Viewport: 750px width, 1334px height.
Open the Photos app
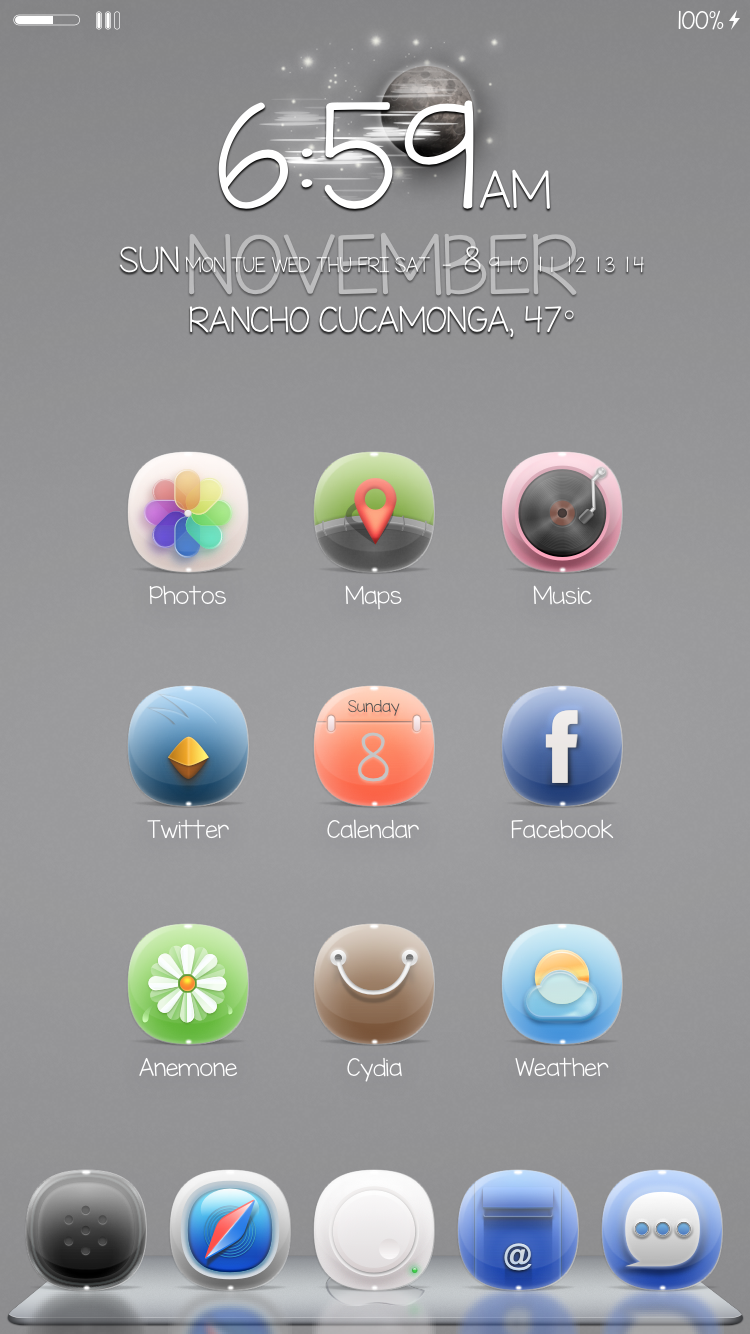point(188,512)
